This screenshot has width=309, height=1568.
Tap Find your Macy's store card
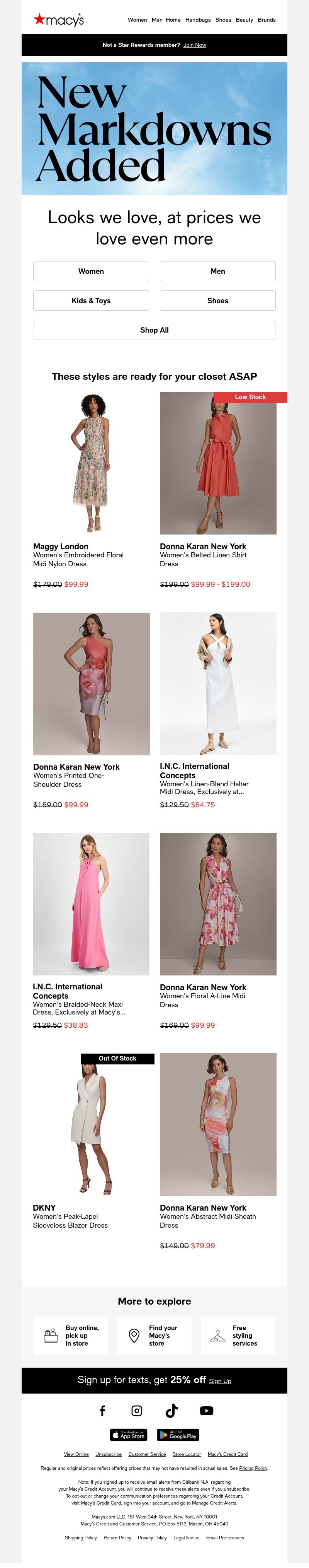tap(154, 1336)
